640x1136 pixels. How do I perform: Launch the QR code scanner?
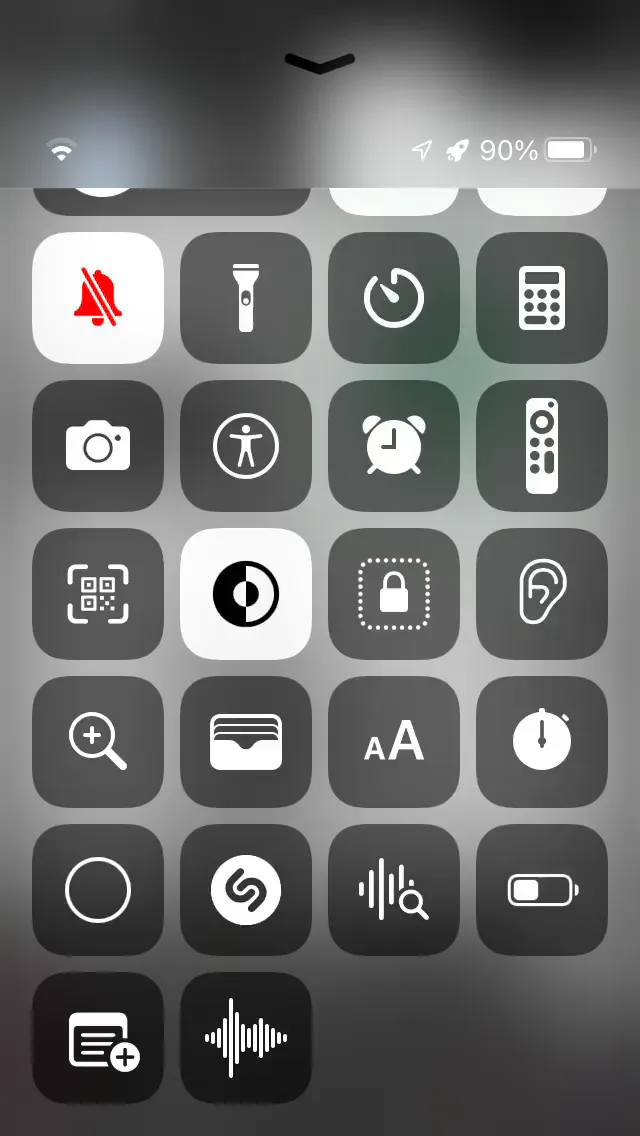tap(98, 593)
